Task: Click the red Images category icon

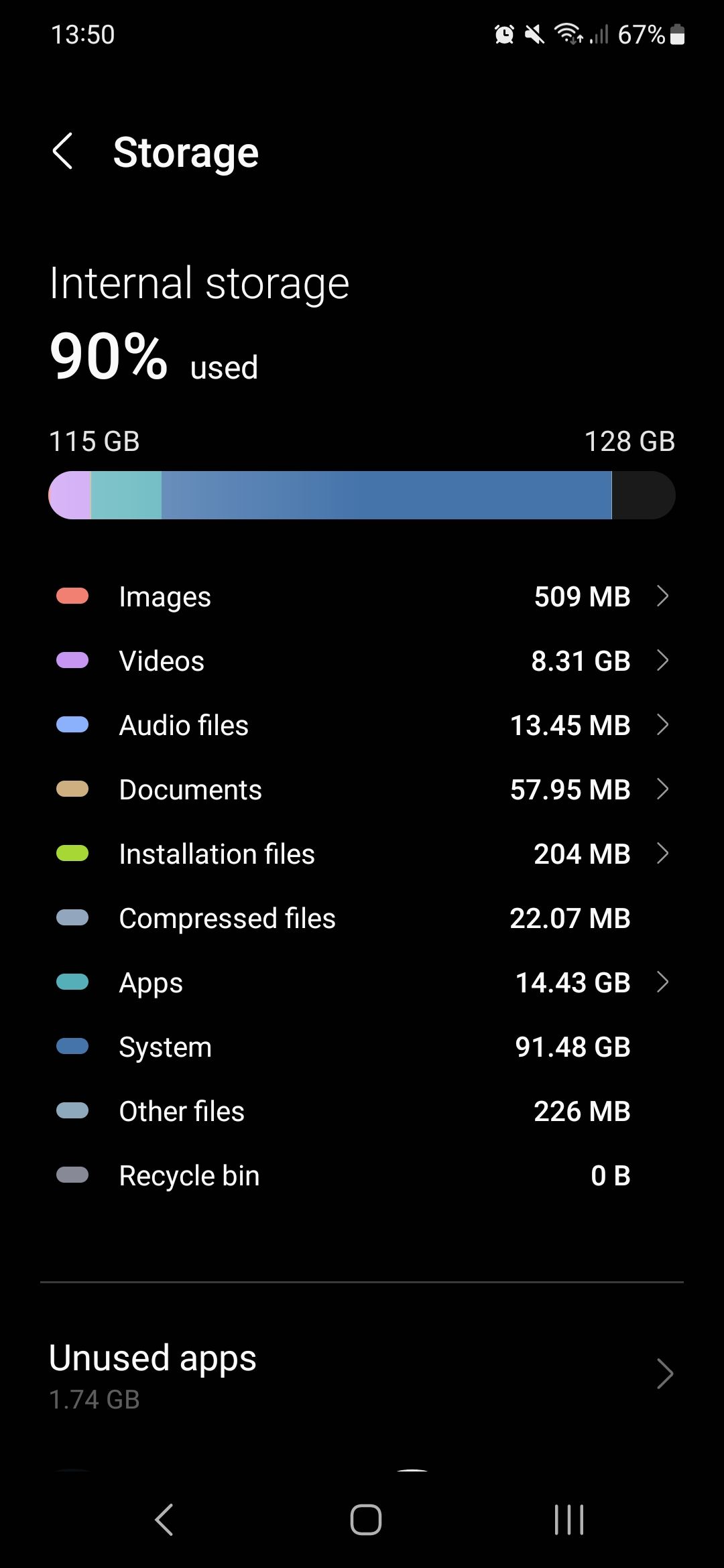Action: pyautogui.click(x=72, y=596)
